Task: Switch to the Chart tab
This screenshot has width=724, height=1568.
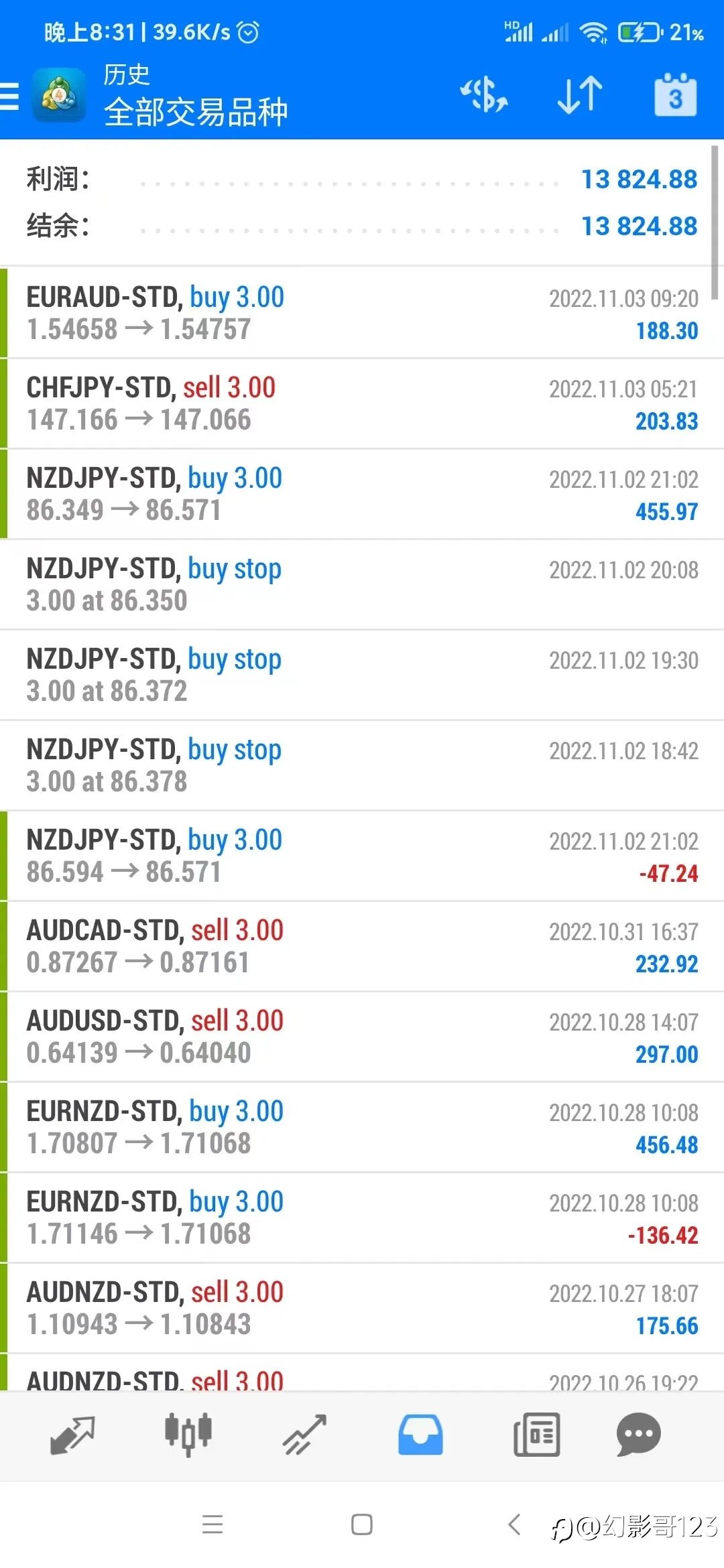Action: click(x=188, y=1435)
